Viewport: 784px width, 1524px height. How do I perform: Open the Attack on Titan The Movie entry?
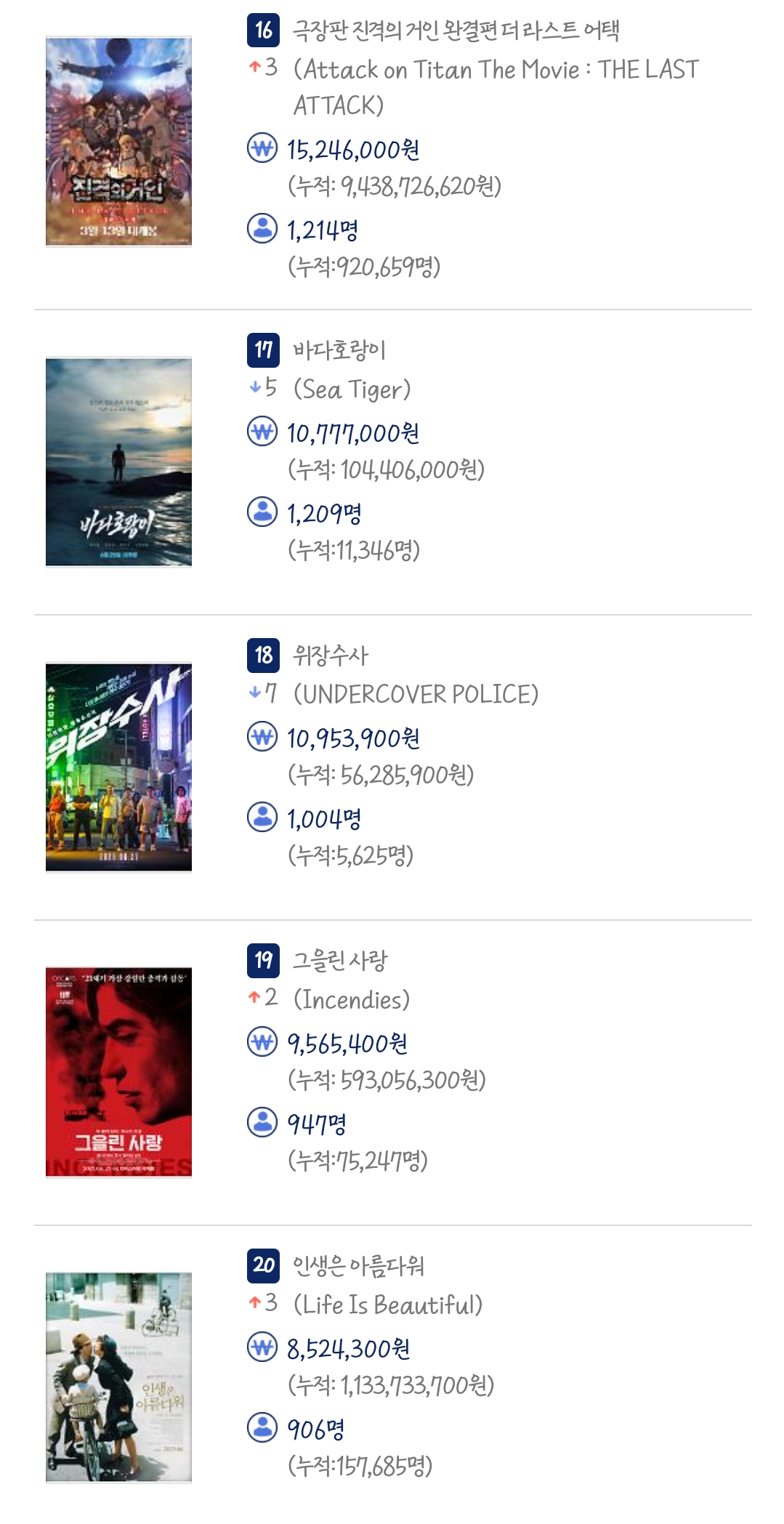[x=456, y=31]
